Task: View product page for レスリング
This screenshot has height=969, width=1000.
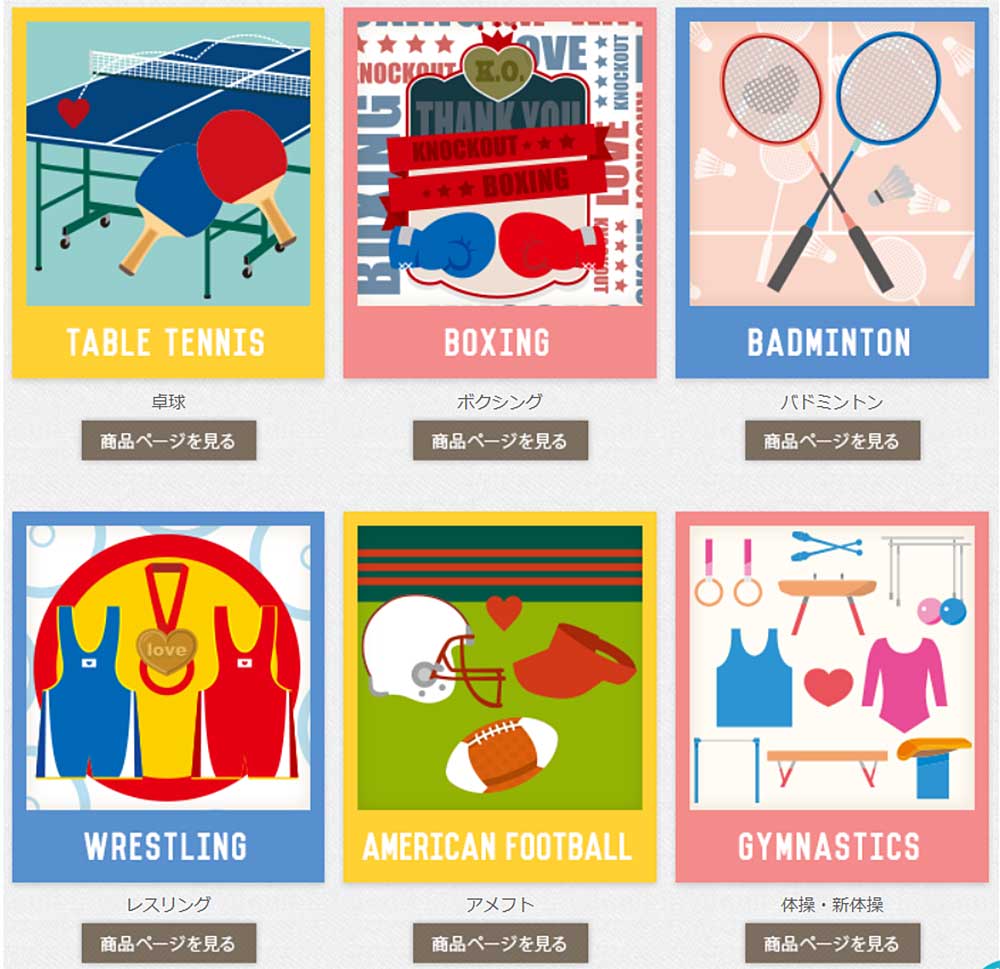Action: click(168, 943)
